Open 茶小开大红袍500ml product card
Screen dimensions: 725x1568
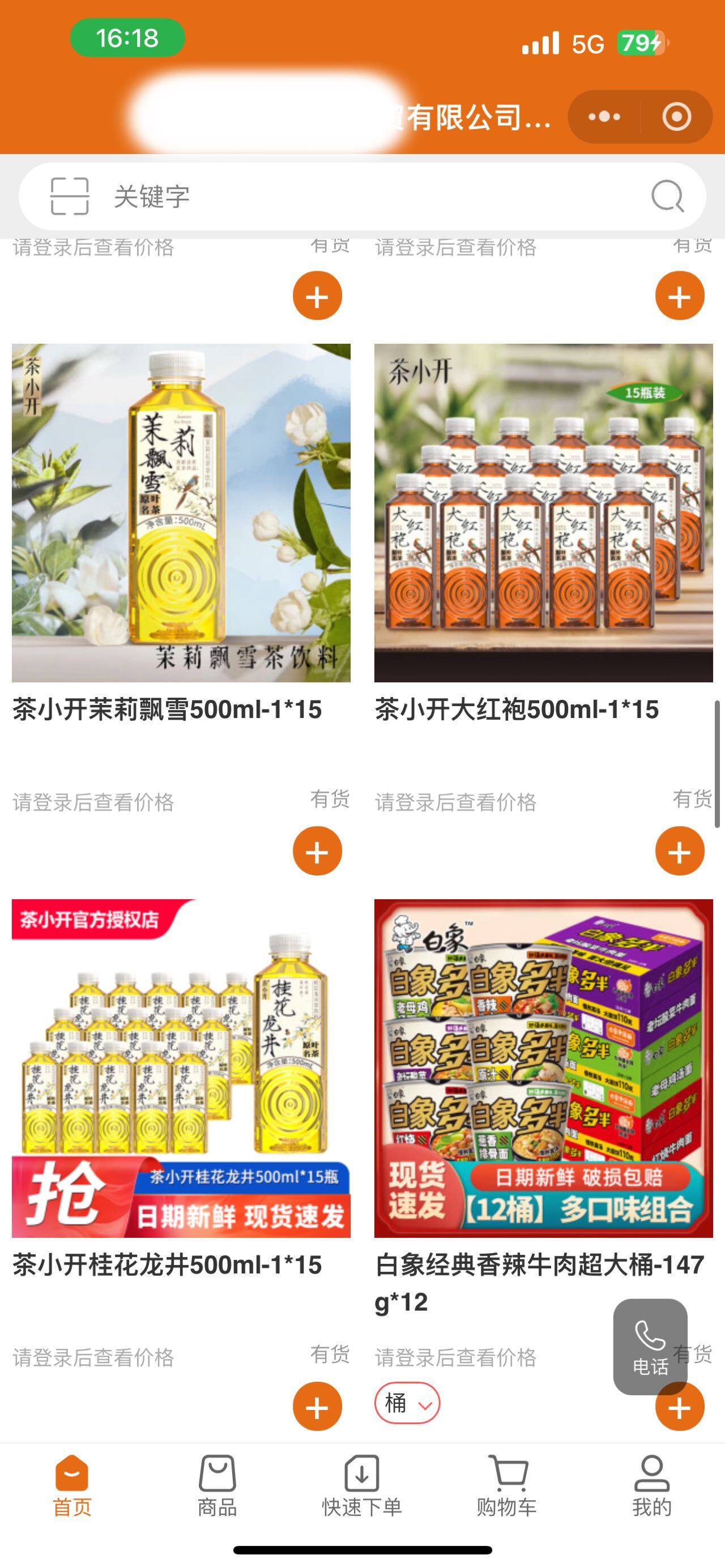[x=543, y=513]
